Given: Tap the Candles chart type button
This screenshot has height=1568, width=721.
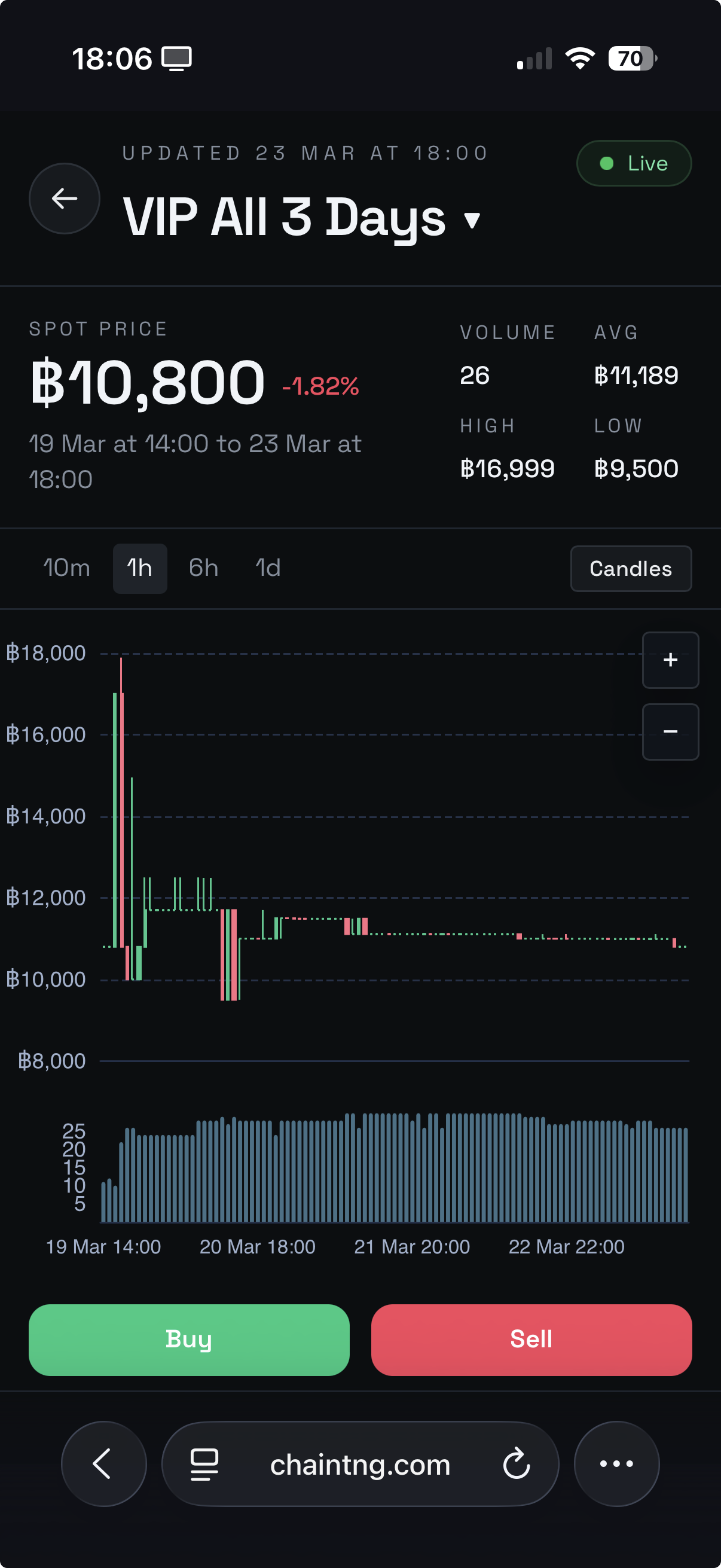Looking at the screenshot, I should (630, 569).
